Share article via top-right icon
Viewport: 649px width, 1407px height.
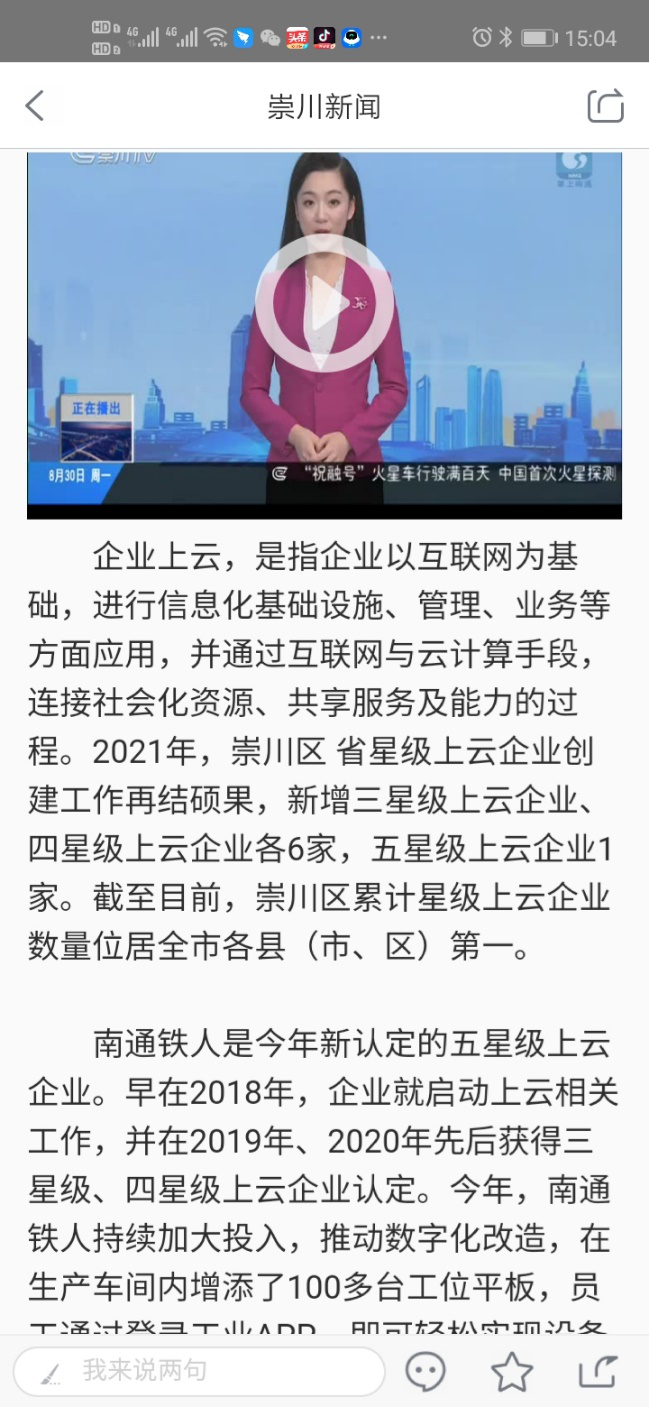(x=605, y=106)
